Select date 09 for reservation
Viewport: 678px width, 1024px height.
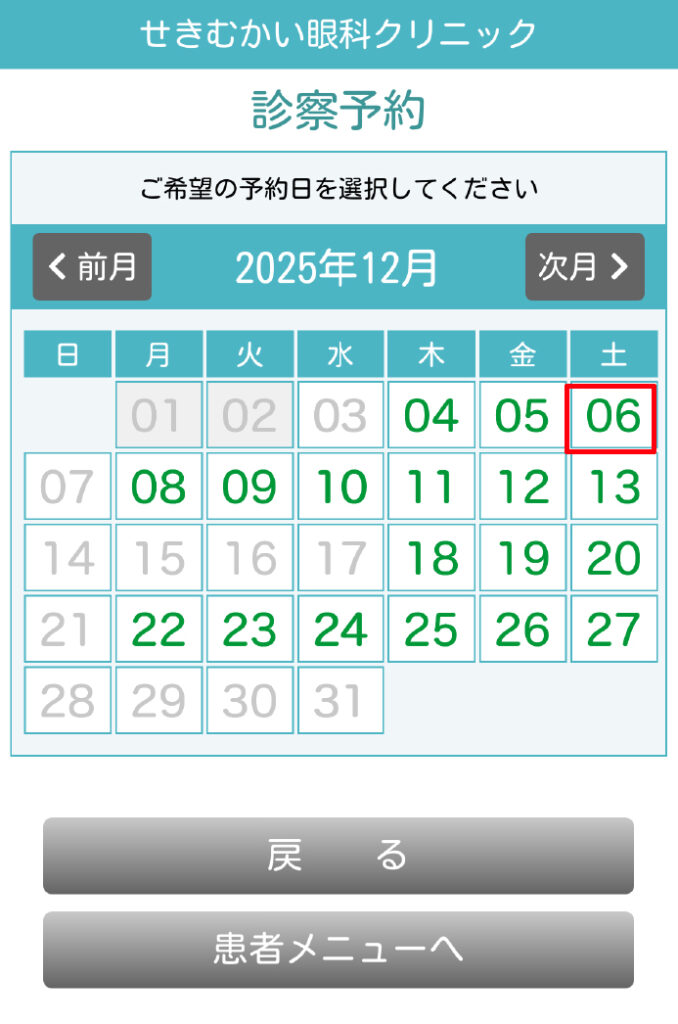[249, 487]
